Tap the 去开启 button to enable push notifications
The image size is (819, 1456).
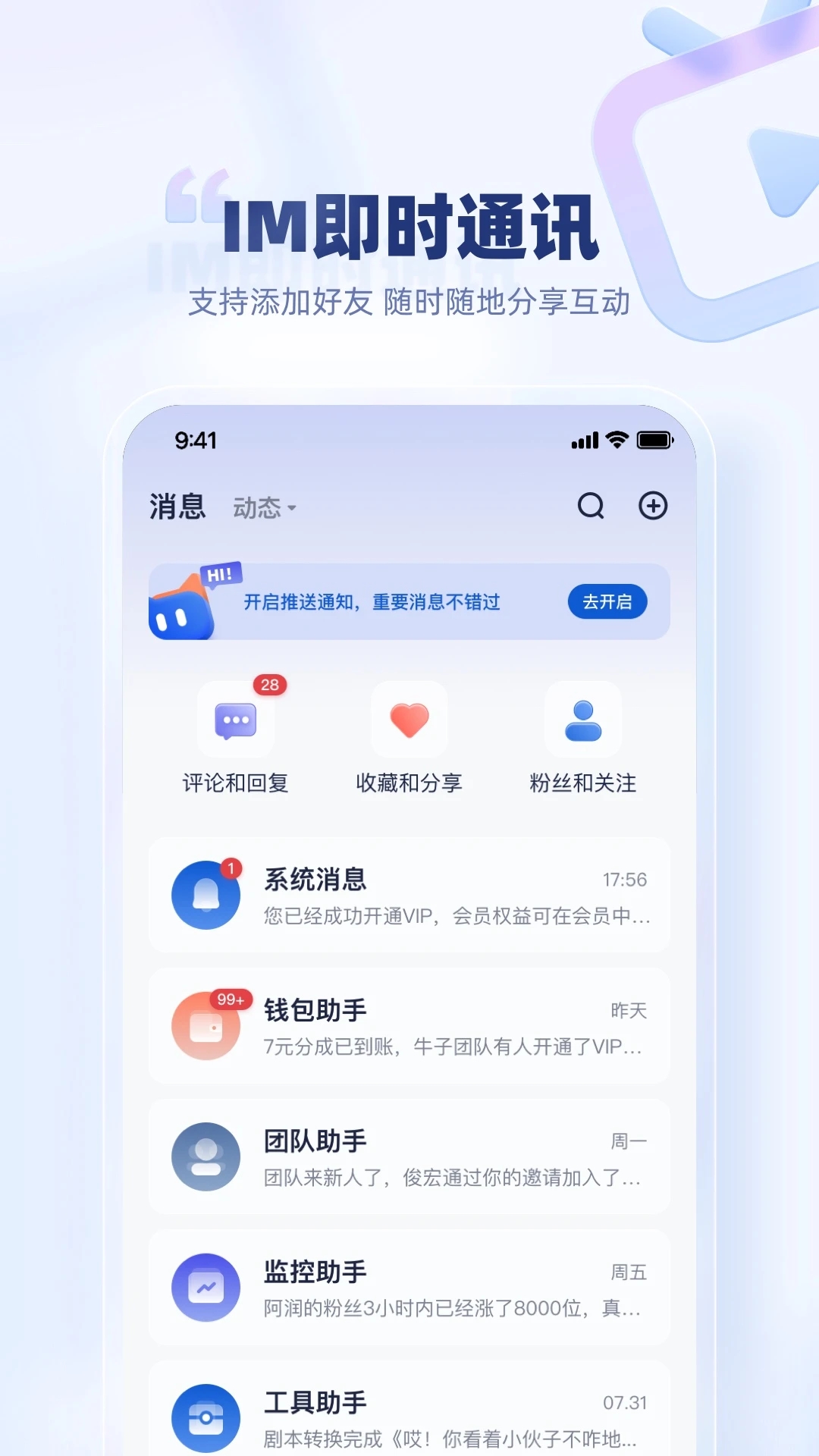pos(607,601)
